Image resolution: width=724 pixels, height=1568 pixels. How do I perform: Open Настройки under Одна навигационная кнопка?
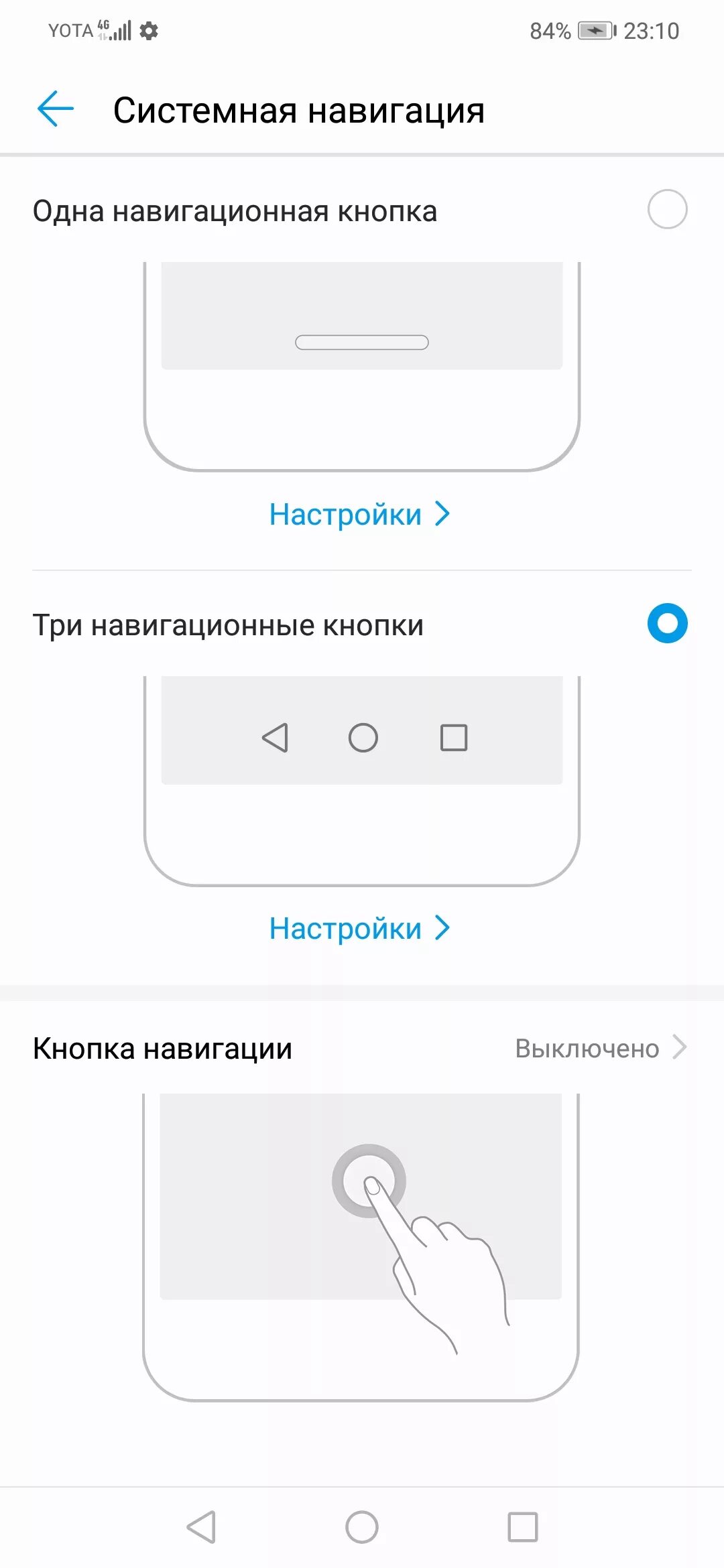coord(359,515)
